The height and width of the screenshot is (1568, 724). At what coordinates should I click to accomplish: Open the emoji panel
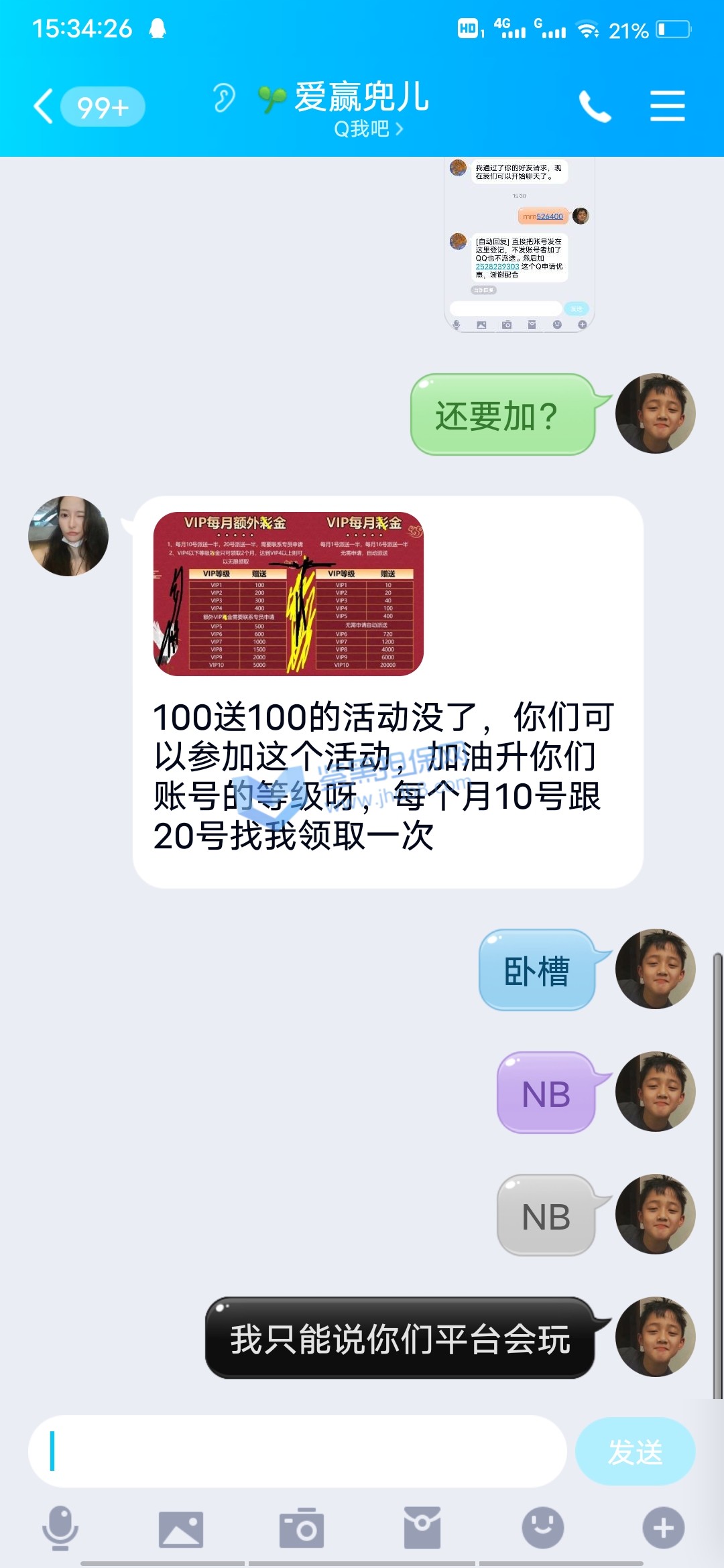542,1528
